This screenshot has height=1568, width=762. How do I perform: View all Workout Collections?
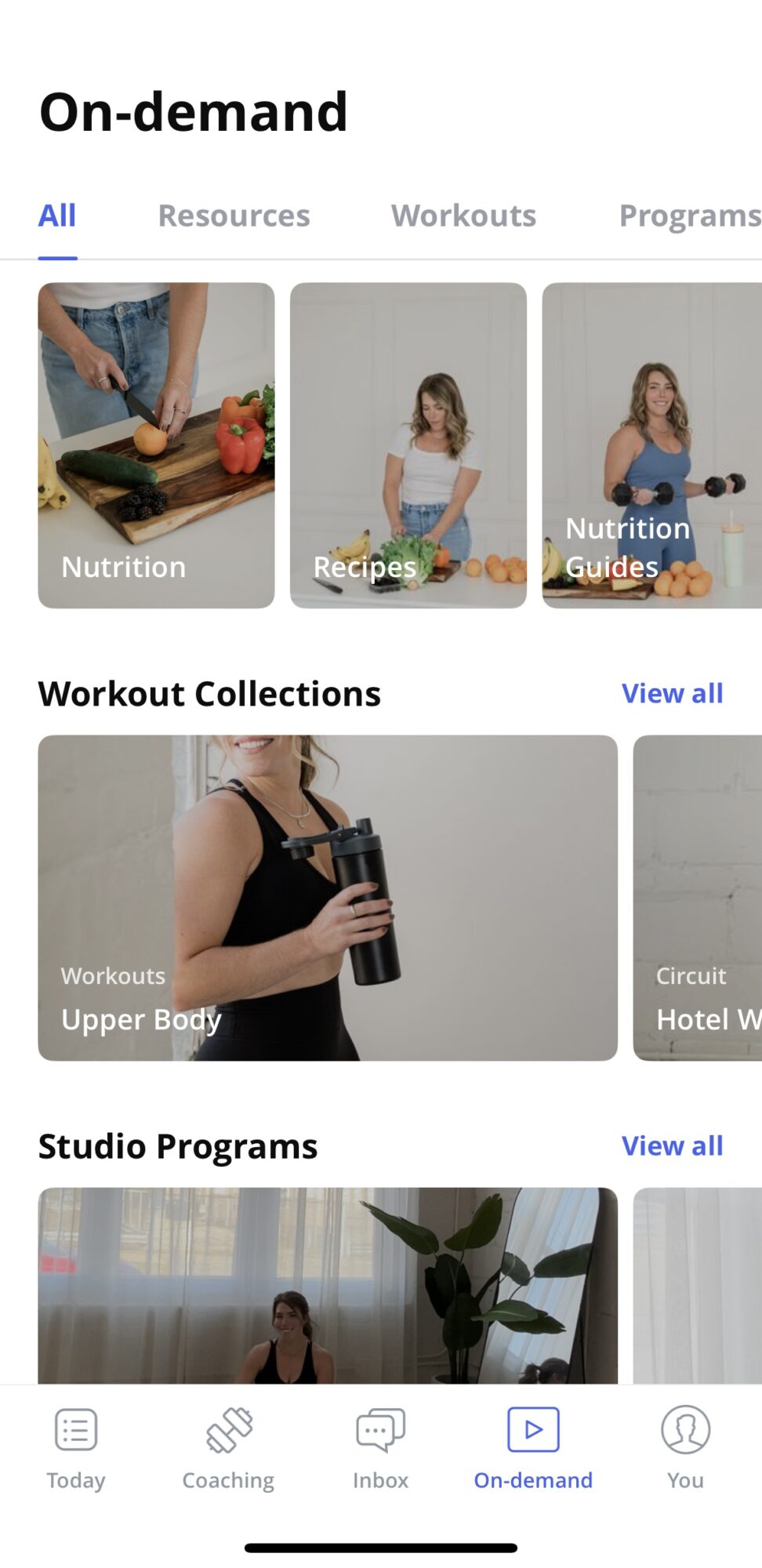672,694
